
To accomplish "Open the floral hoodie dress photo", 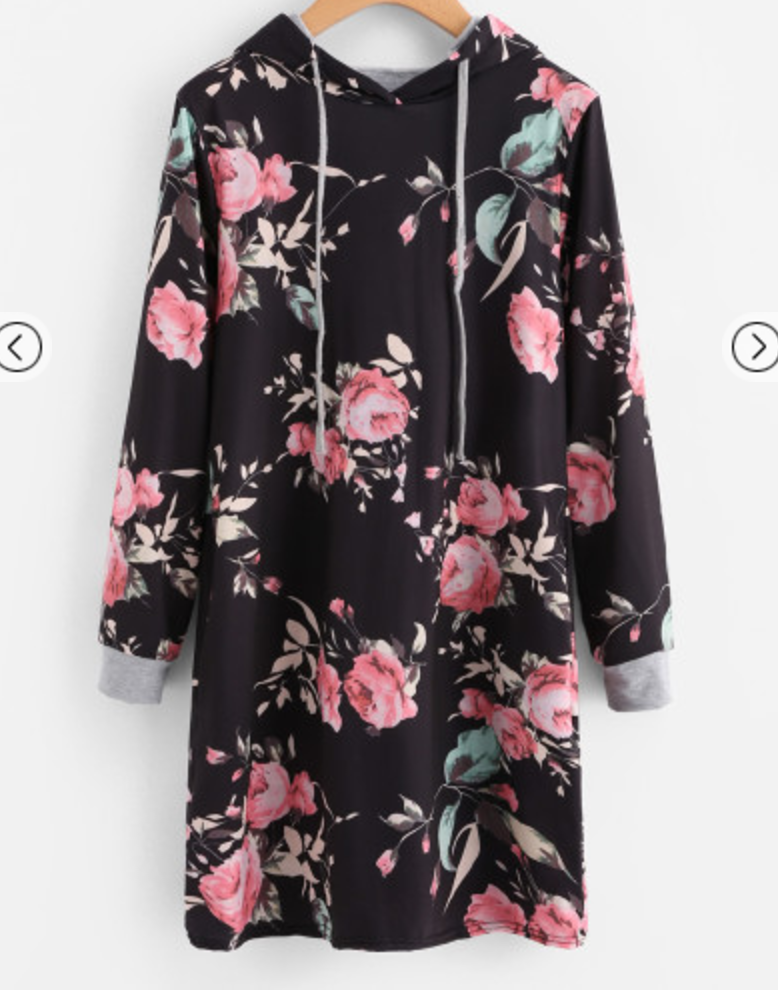I will click(x=388, y=500).
